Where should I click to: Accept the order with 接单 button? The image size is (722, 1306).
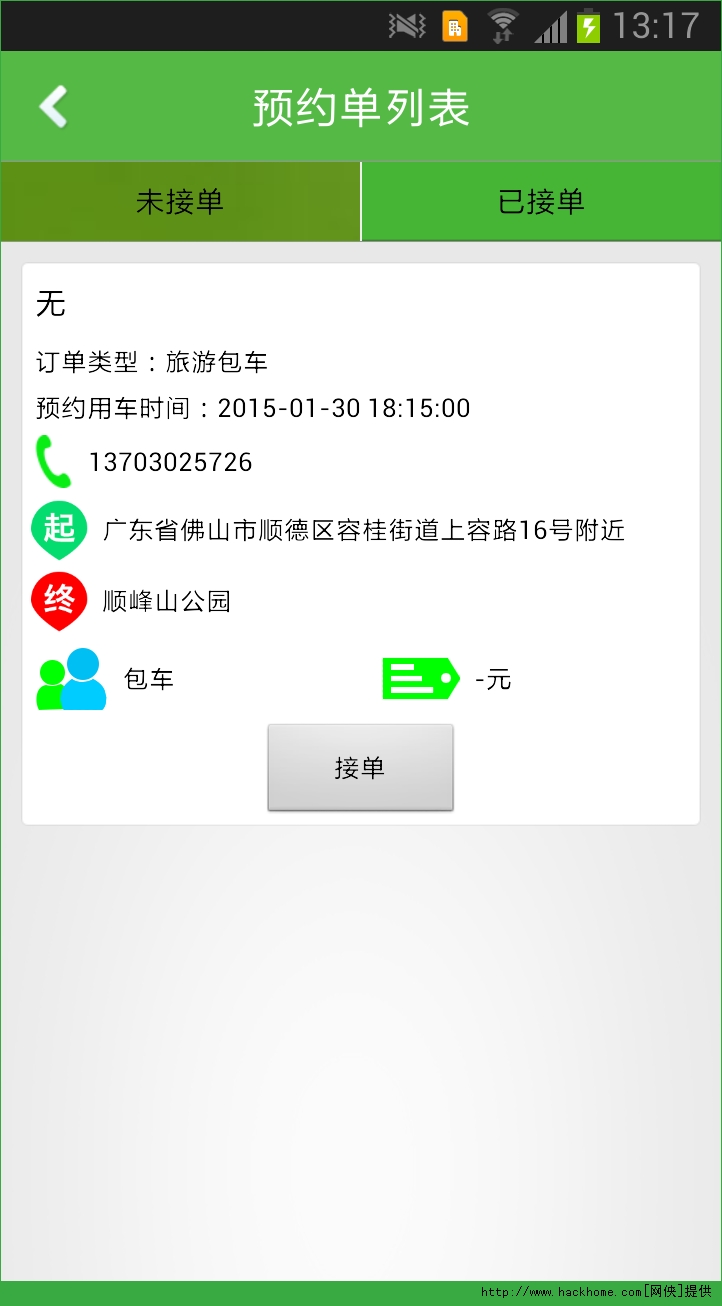coord(360,768)
